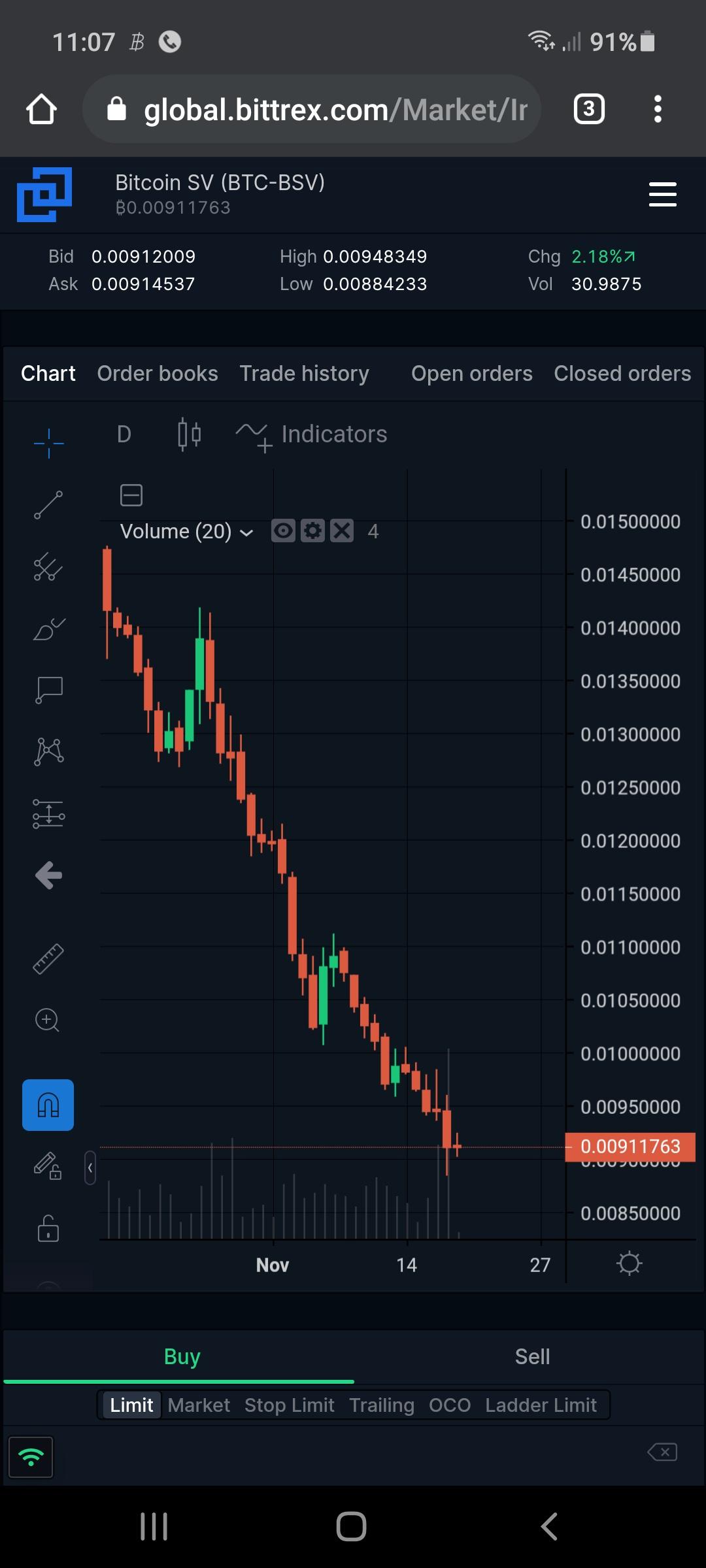Change the candlestick chart style

(x=189, y=434)
